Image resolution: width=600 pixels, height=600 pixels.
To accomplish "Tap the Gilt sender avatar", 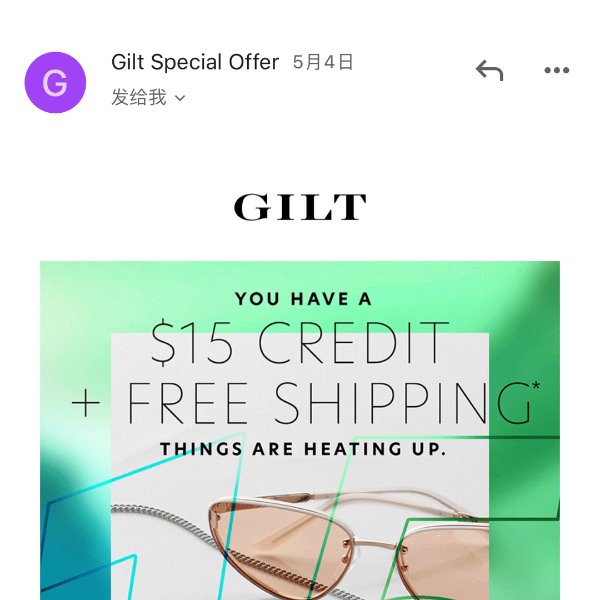I will pos(55,82).
